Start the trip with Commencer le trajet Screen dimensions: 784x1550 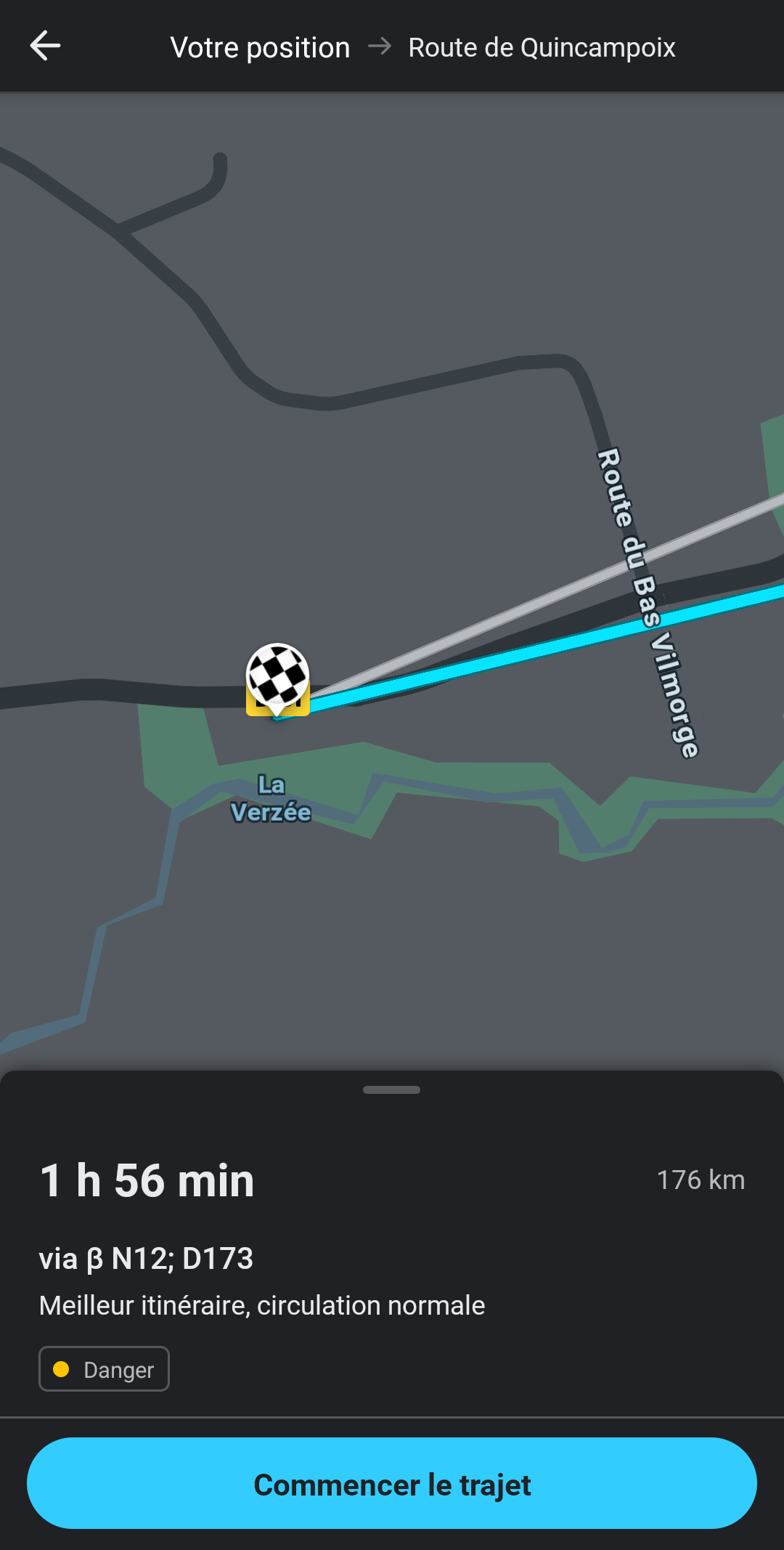point(392,1484)
